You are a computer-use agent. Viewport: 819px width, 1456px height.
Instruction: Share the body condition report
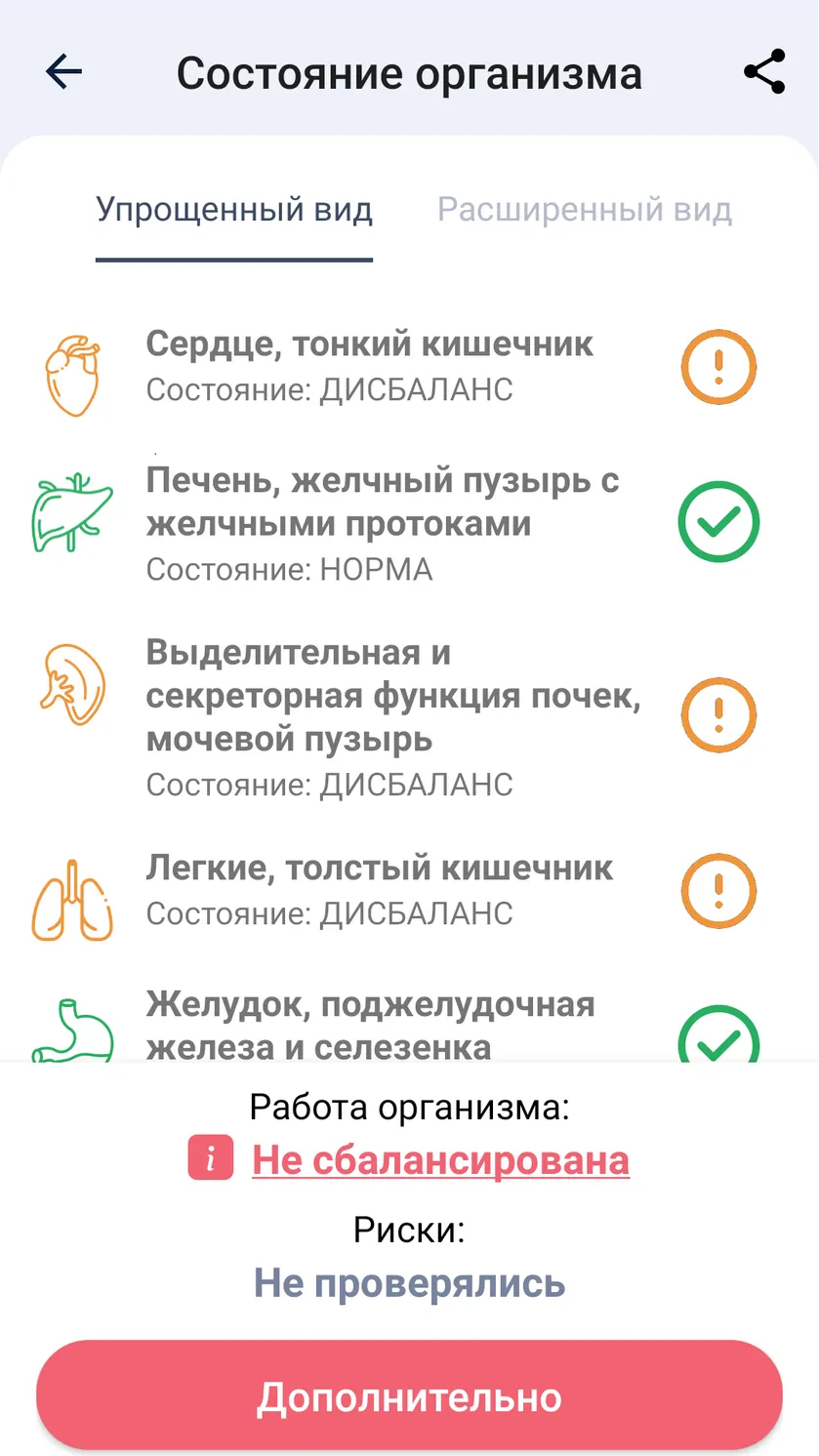[x=764, y=72]
